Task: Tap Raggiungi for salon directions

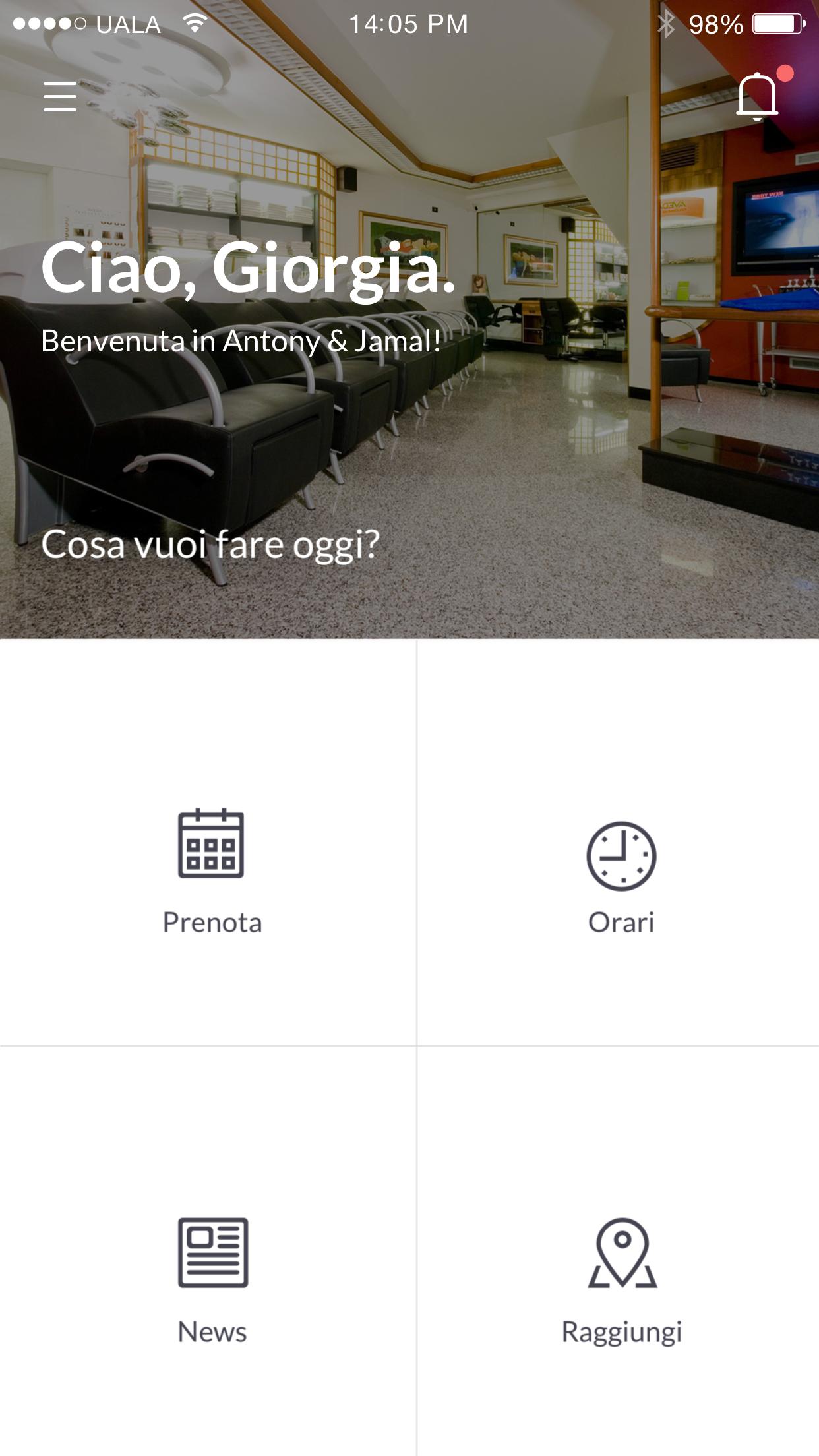Action: pyautogui.click(x=621, y=1279)
